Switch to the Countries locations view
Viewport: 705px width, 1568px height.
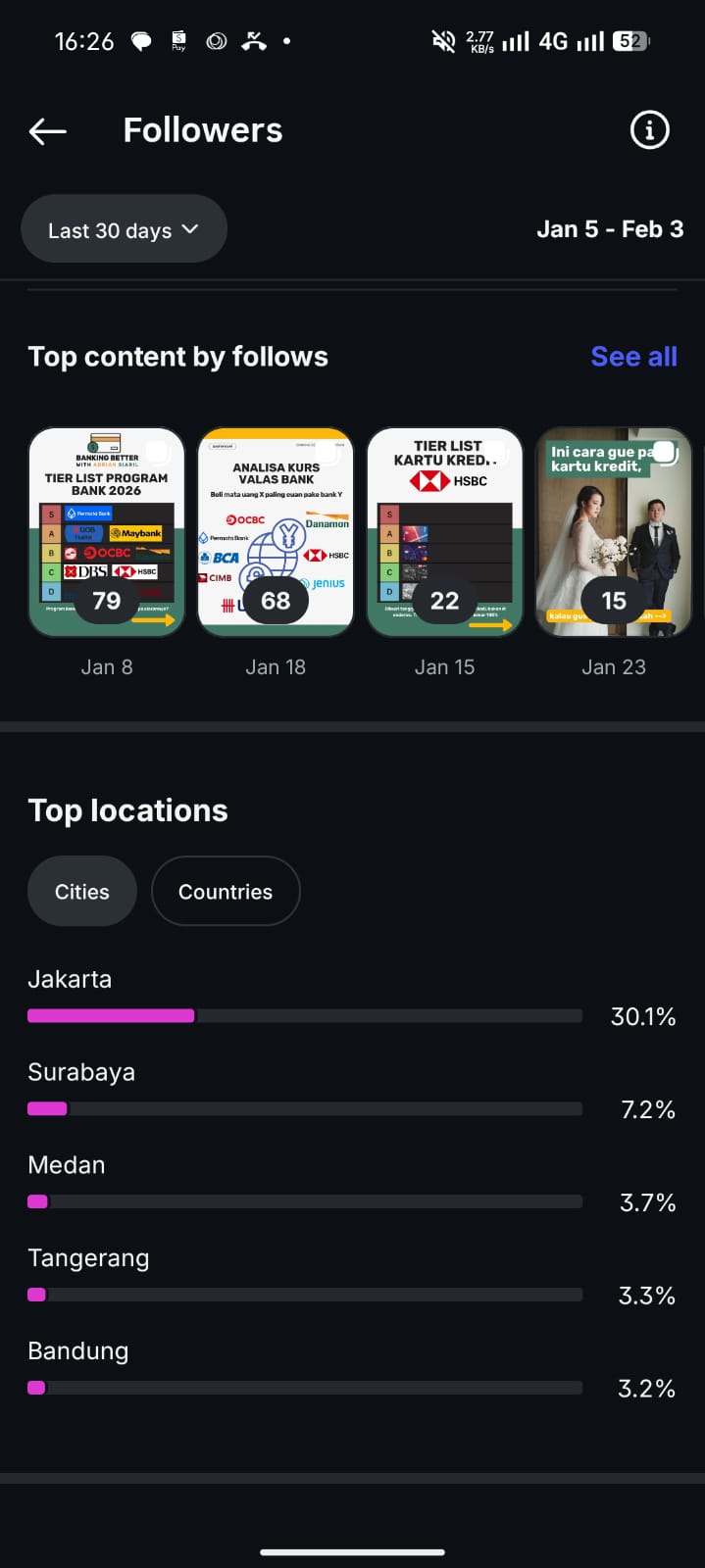[x=226, y=891]
